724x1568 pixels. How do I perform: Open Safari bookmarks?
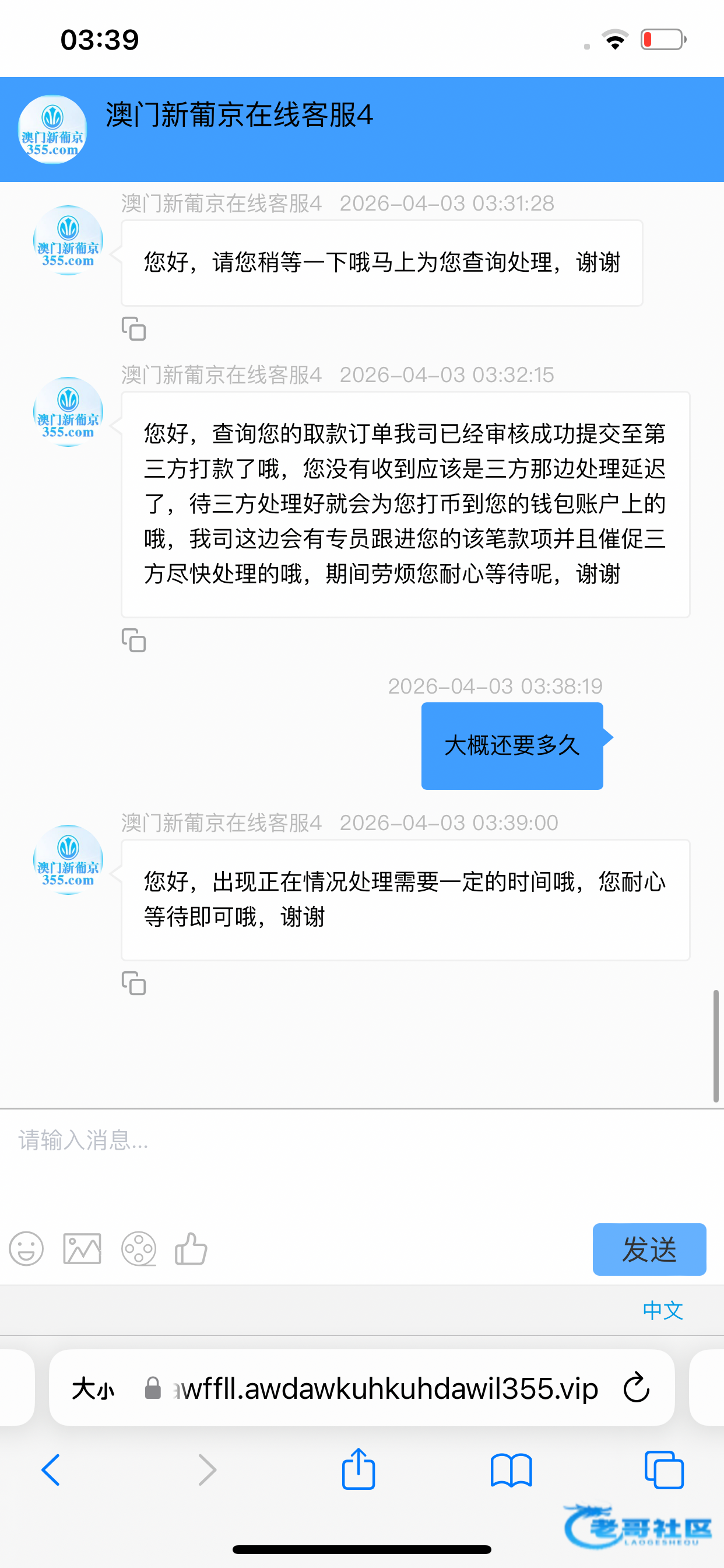point(511,1470)
